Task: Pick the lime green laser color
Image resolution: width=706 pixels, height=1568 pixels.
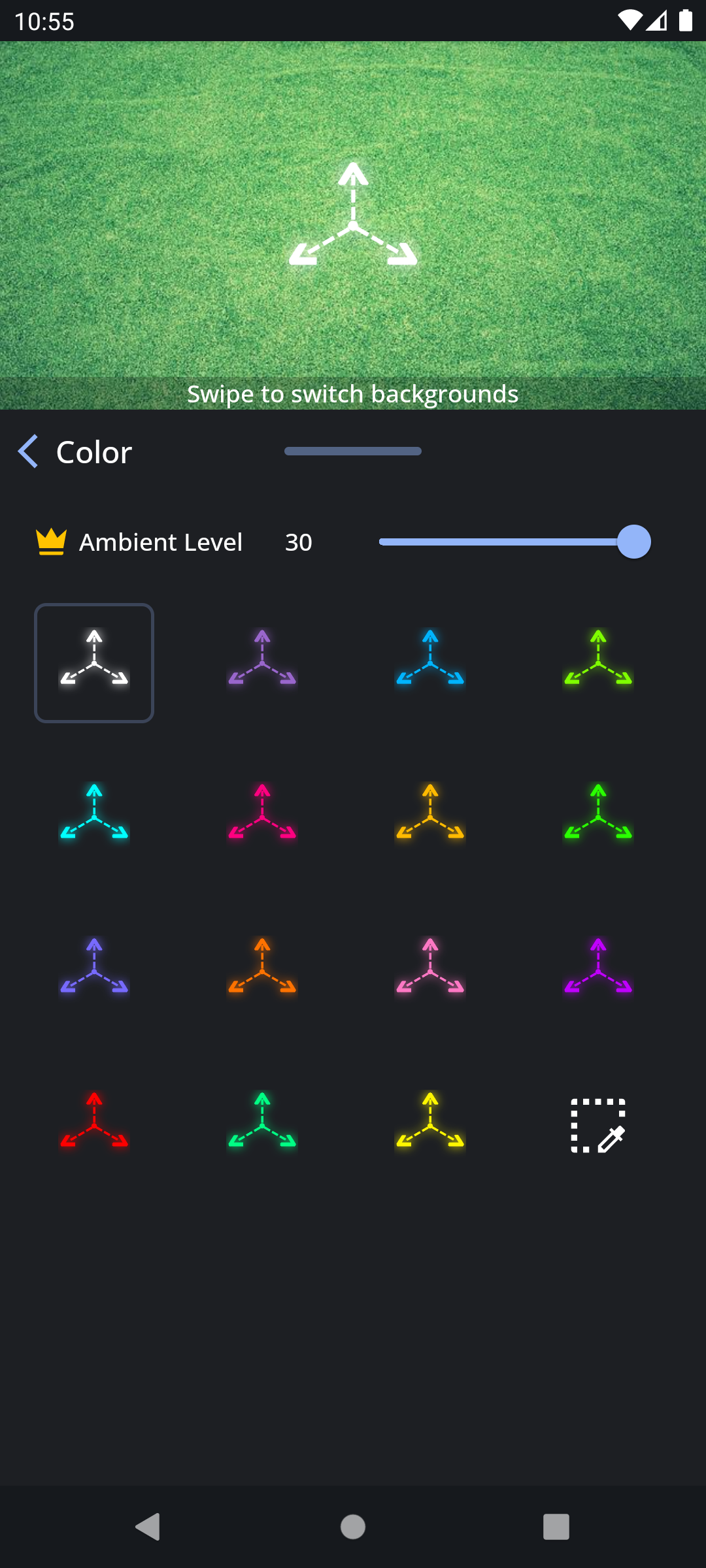Action: coord(599,662)
